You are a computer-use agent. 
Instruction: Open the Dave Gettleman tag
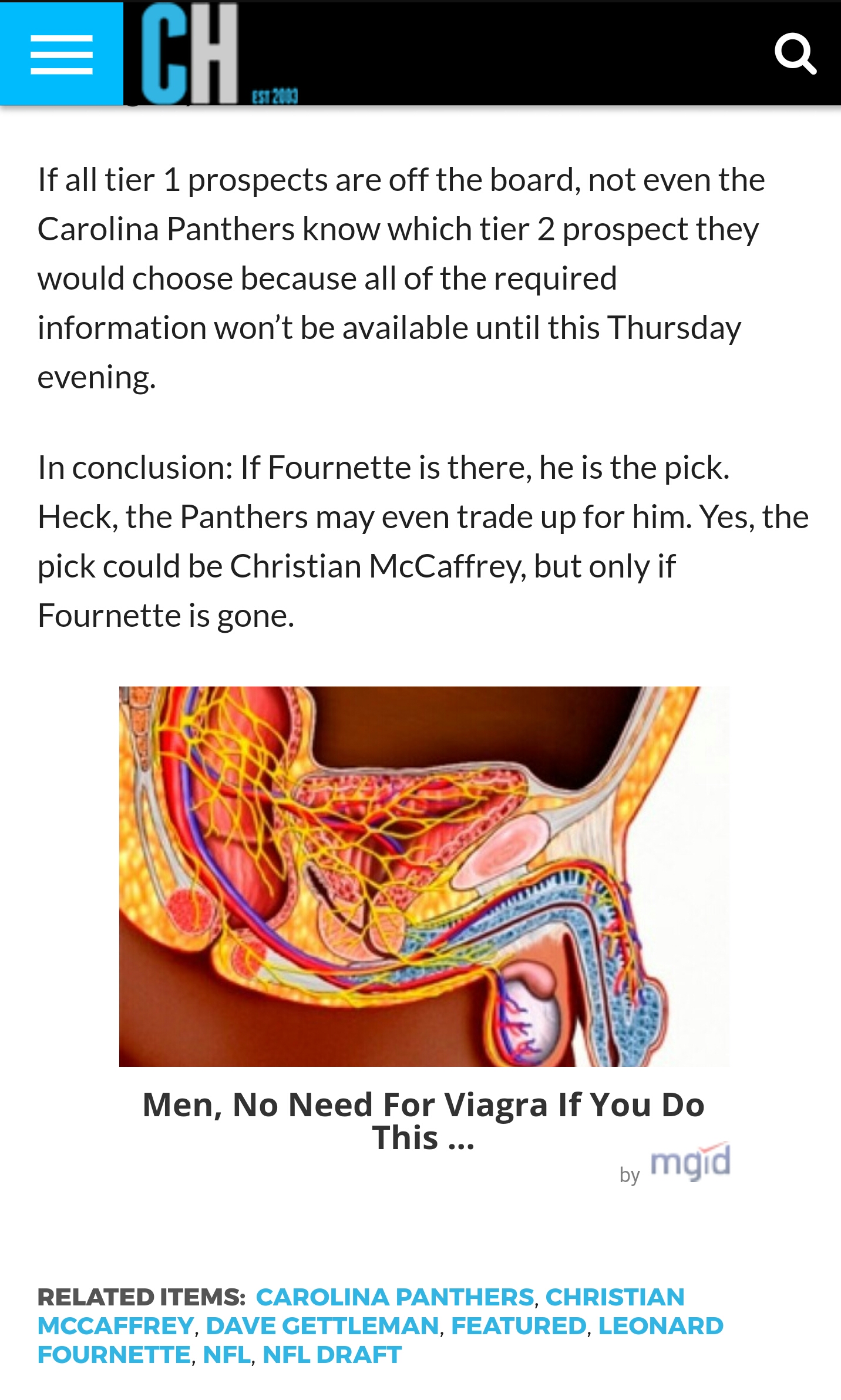(x=322, y=1325)
